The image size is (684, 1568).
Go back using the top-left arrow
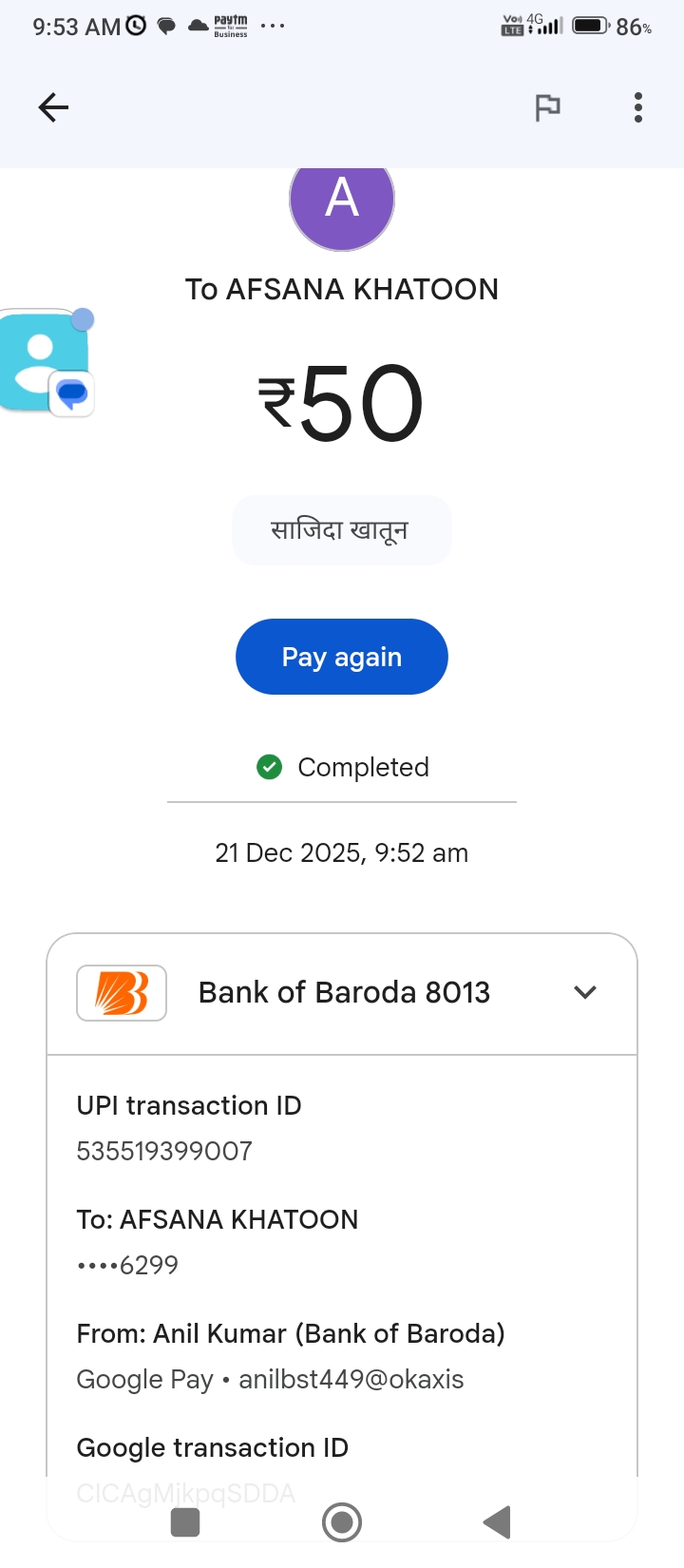pyautogui.click(x=53, y=107)
